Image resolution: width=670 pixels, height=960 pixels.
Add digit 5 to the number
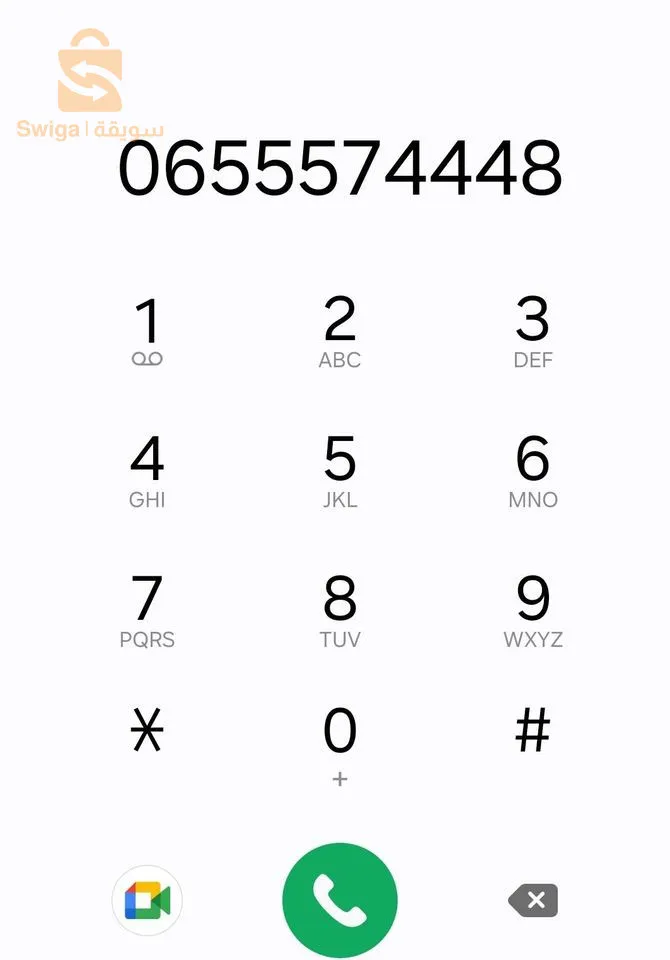(340, 472)
